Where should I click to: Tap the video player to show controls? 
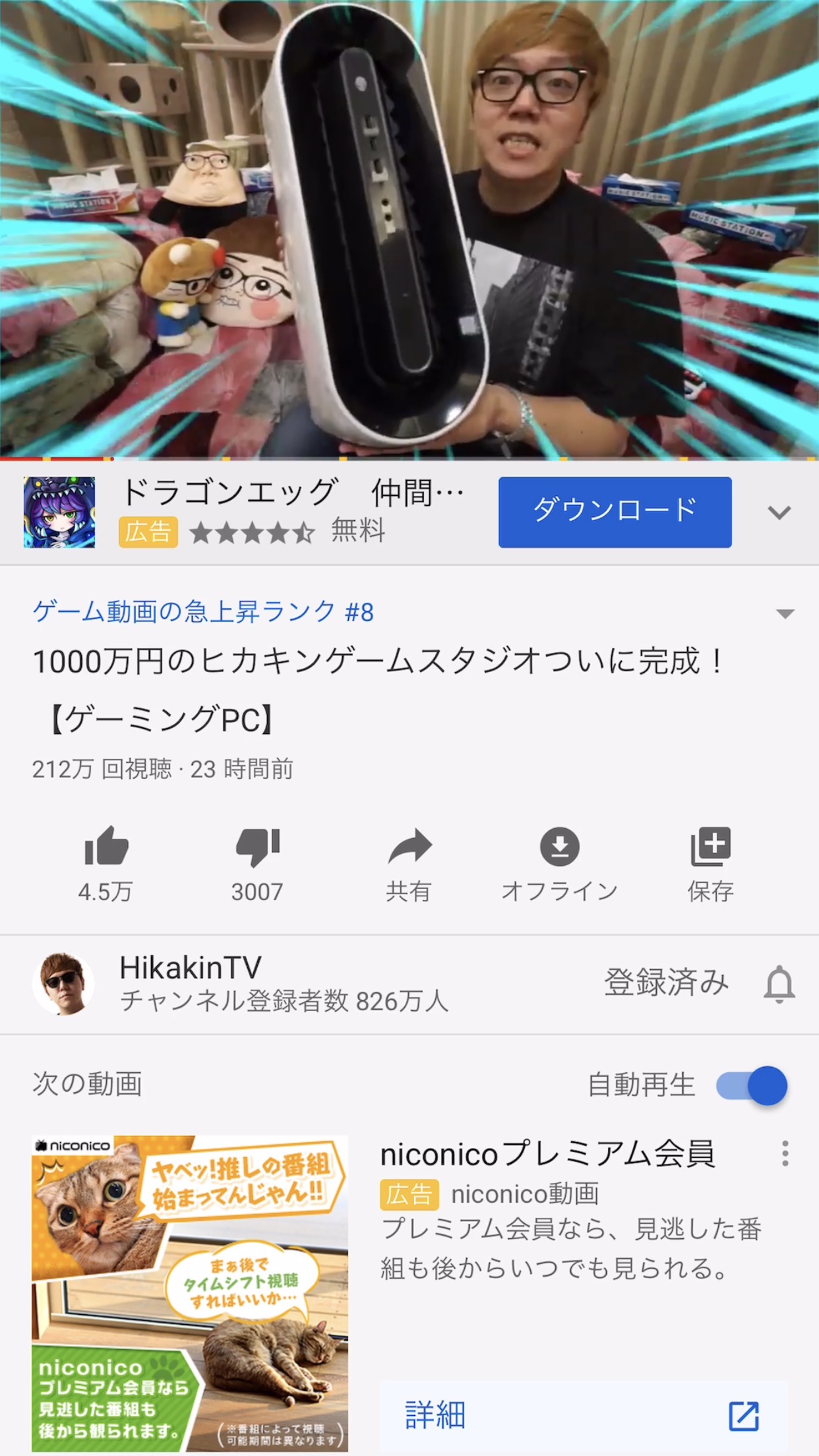[409, 228]
